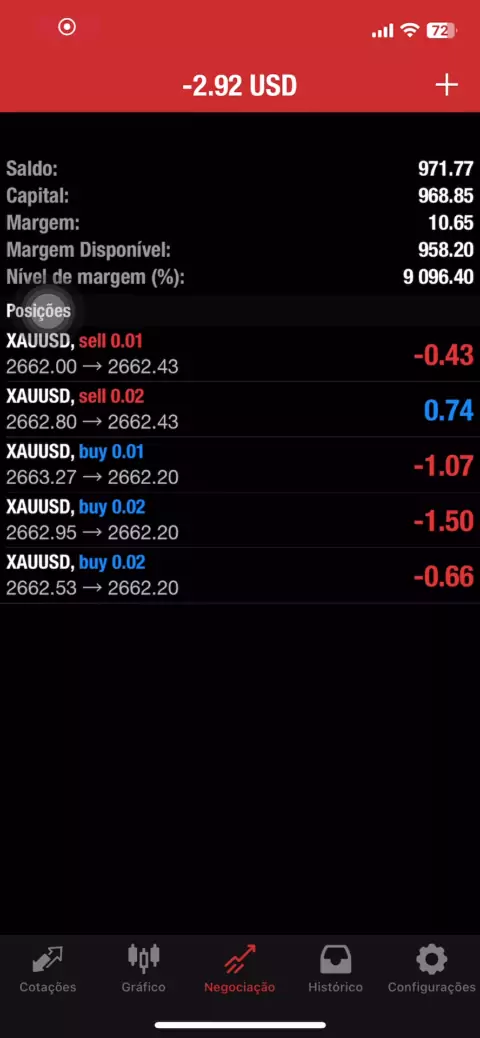Tap the plus icon to add new order

[x=446, y=85]
